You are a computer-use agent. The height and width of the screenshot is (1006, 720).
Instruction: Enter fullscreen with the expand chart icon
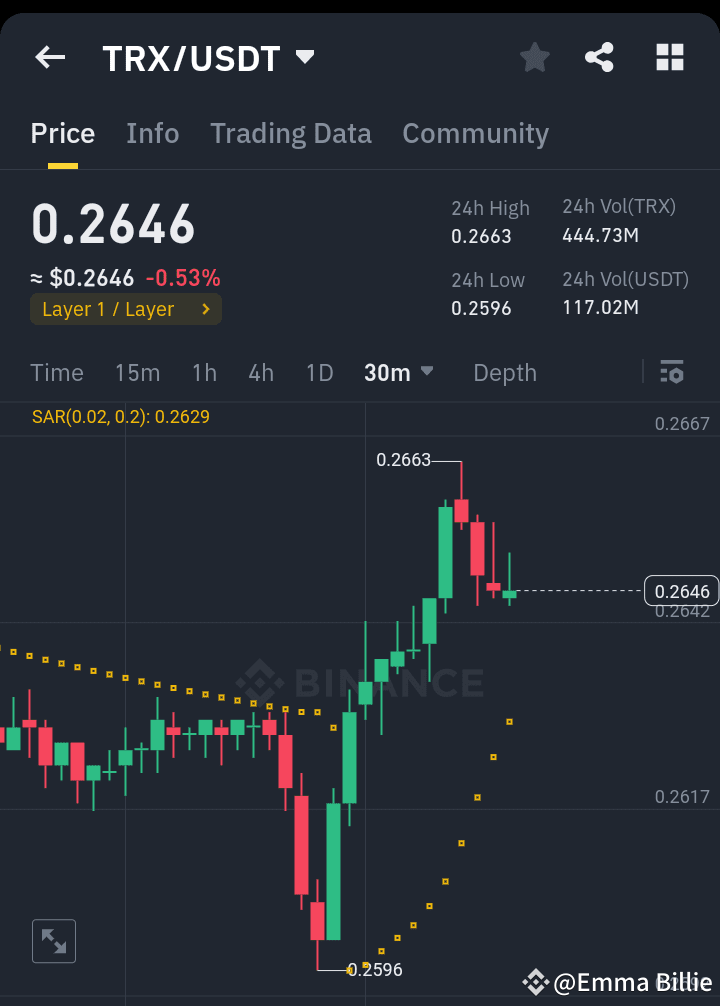[x=53, y=941]
